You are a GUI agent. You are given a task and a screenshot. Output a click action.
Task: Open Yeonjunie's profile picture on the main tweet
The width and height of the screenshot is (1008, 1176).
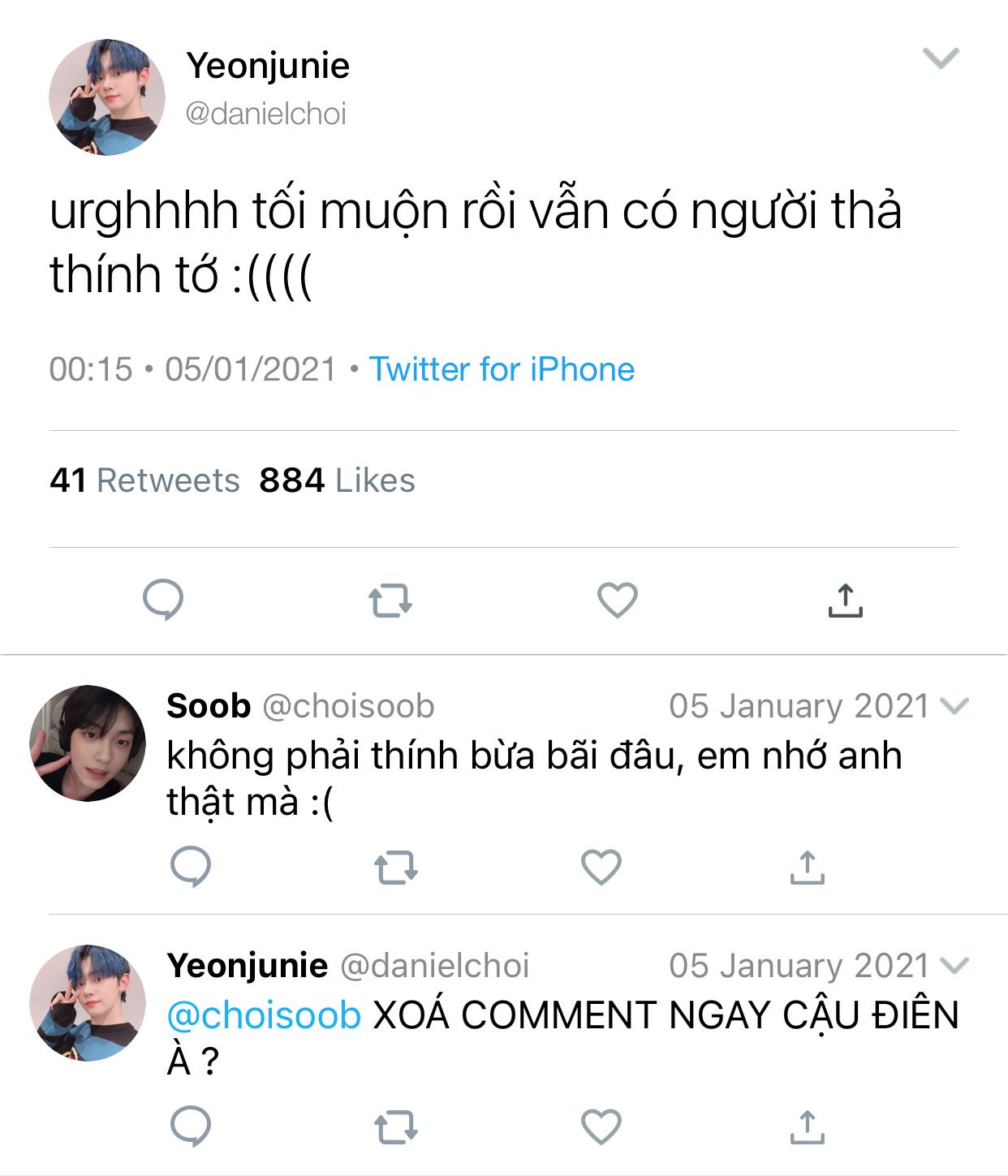pyautogui.click(x=106, y=97)
